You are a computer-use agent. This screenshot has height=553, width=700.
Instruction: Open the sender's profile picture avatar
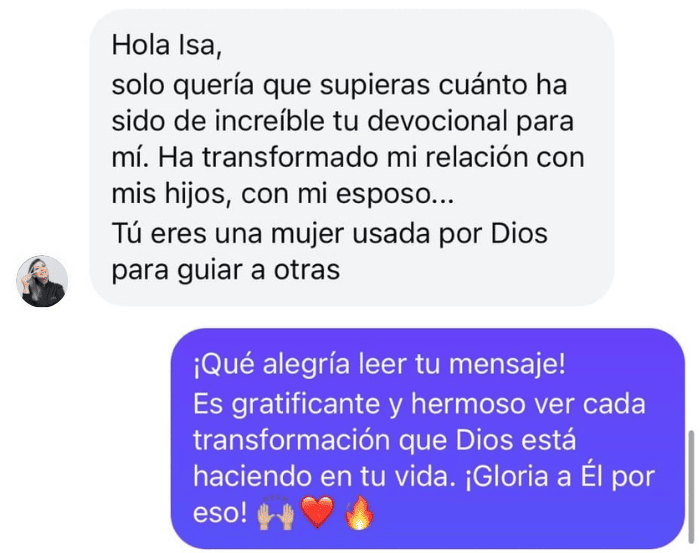tap(42, 281)
